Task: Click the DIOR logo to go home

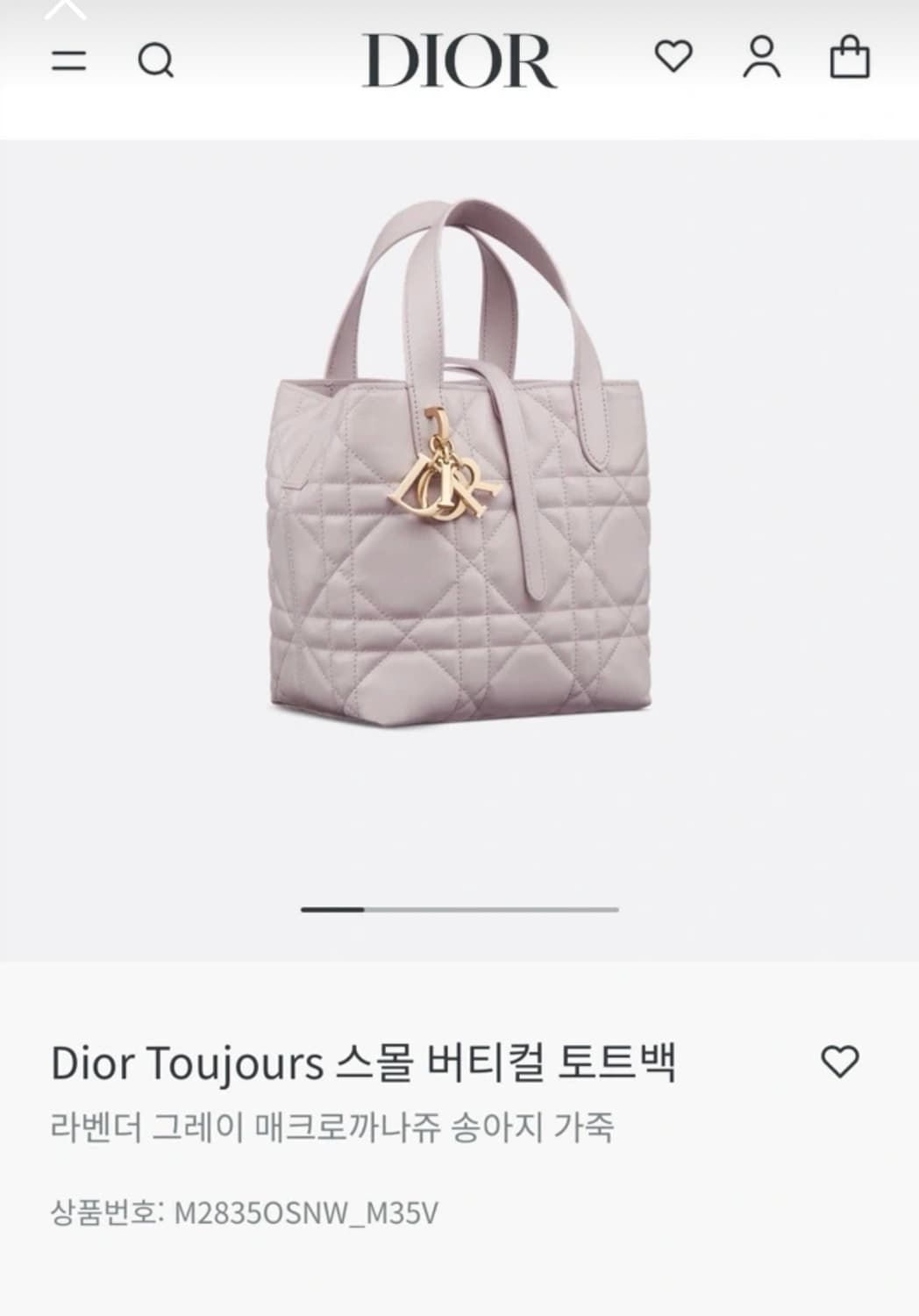Action: (x=459, y=61)
